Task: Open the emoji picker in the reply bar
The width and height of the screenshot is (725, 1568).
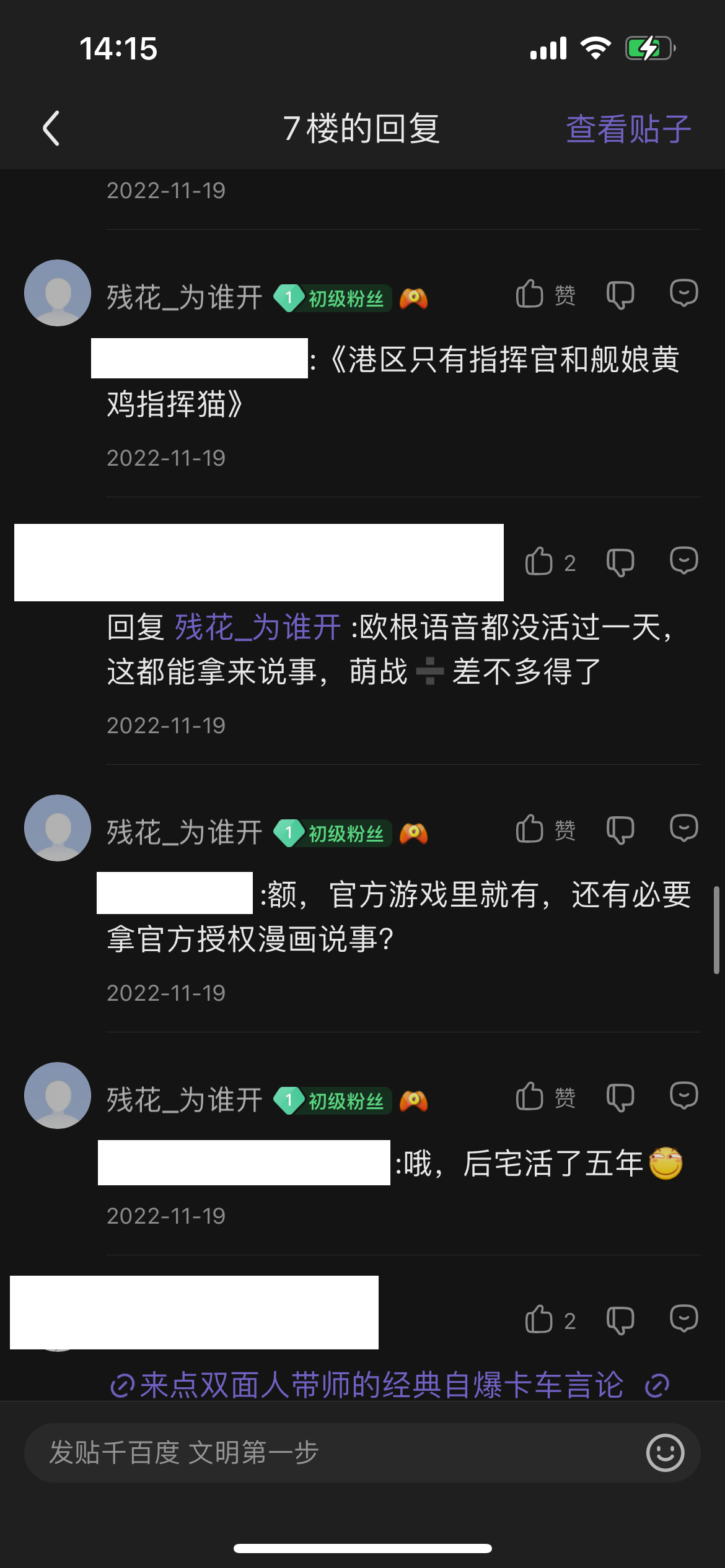Action: point(665,1452)
